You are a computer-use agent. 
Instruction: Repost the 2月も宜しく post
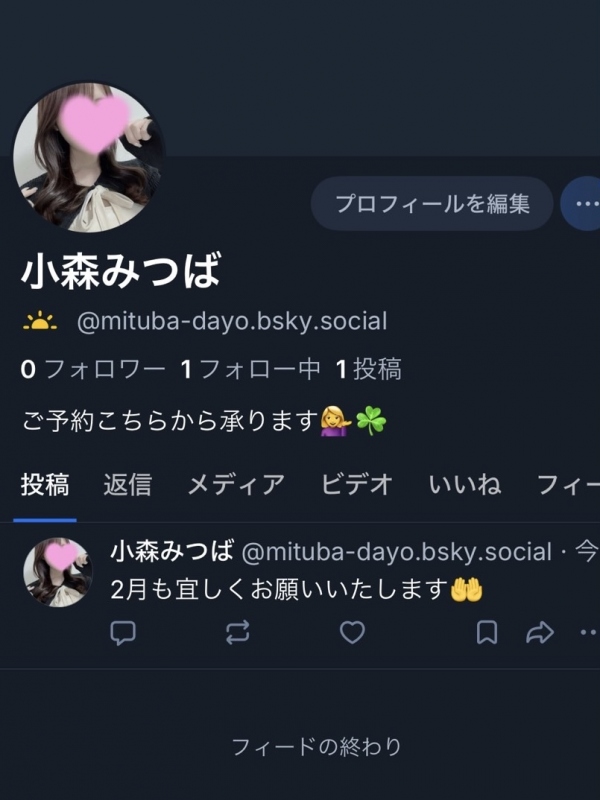click(238, 632)
